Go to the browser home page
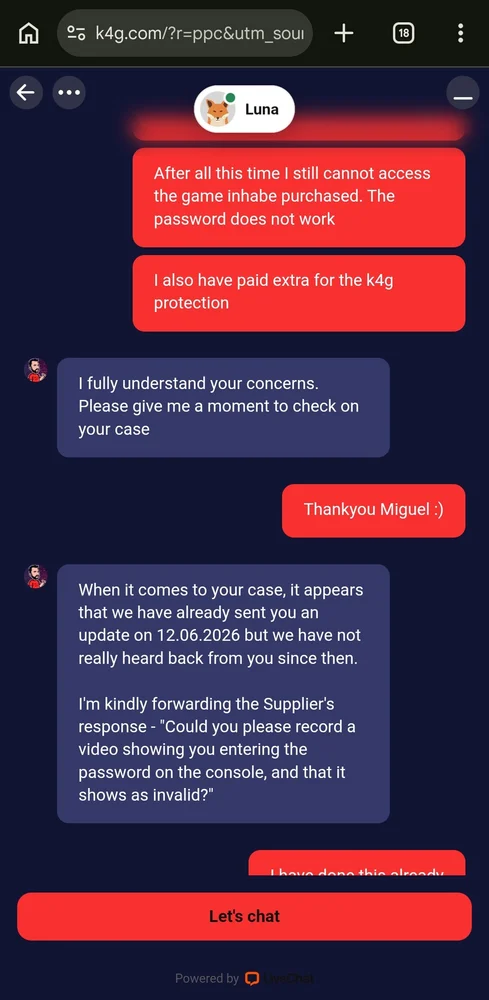The width and height of the screenshot is (489, 1000). click(x=27, y=33)
